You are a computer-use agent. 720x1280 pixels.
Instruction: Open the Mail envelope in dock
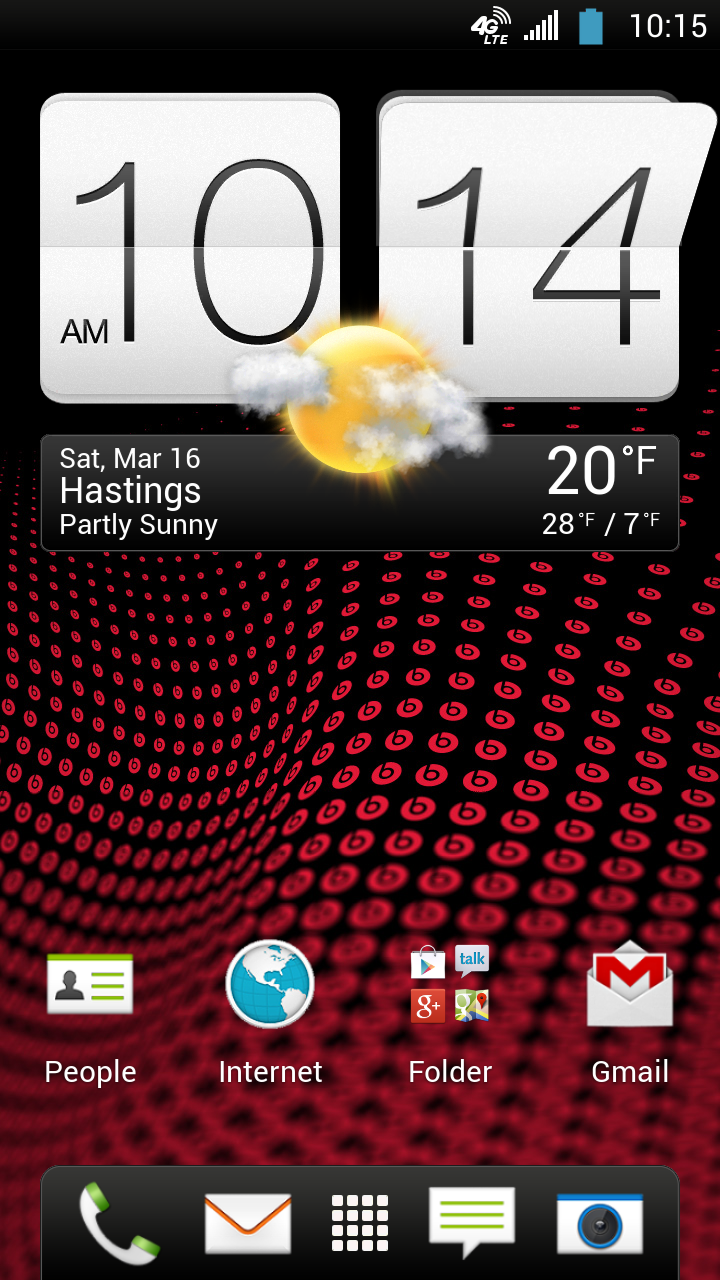point(248,1222)
